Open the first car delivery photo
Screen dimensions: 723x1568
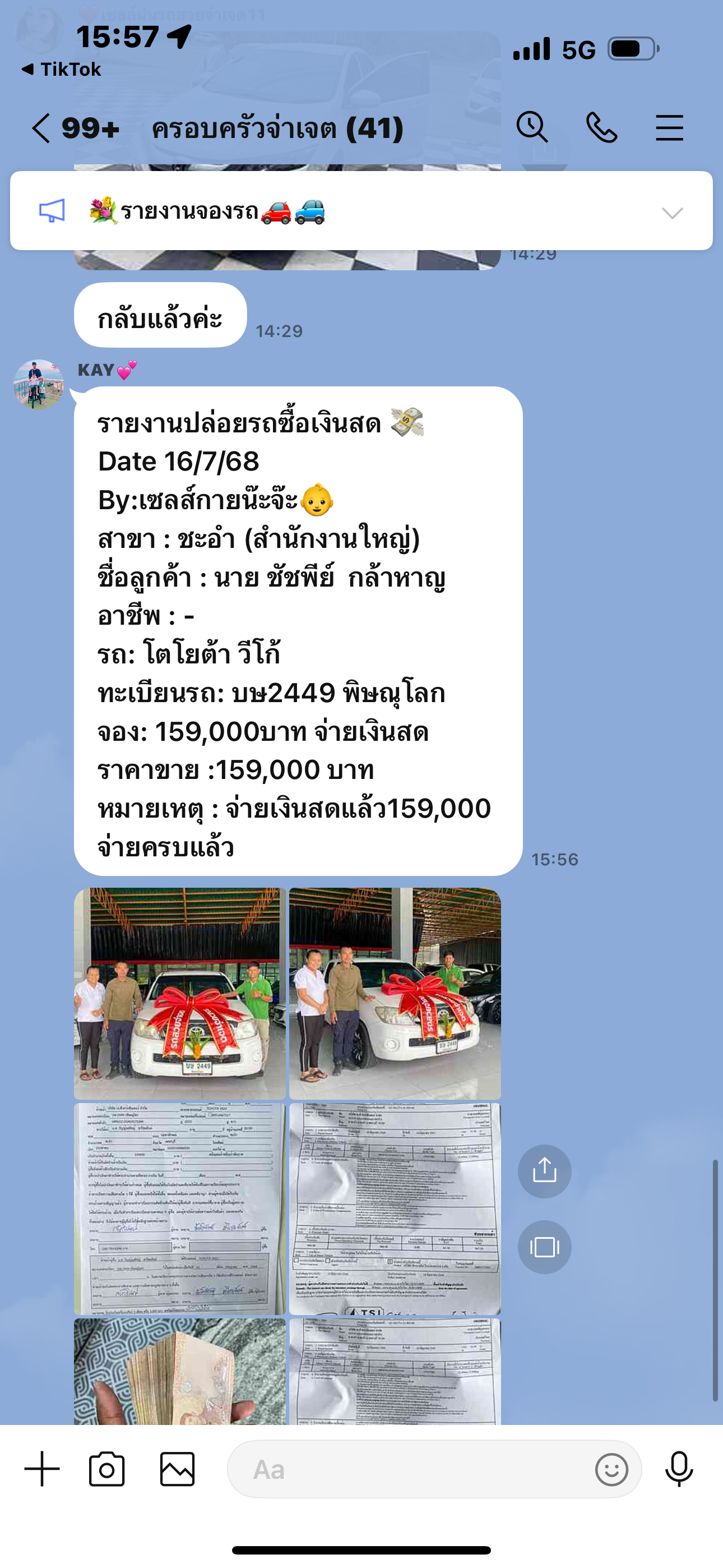(179, 993)
